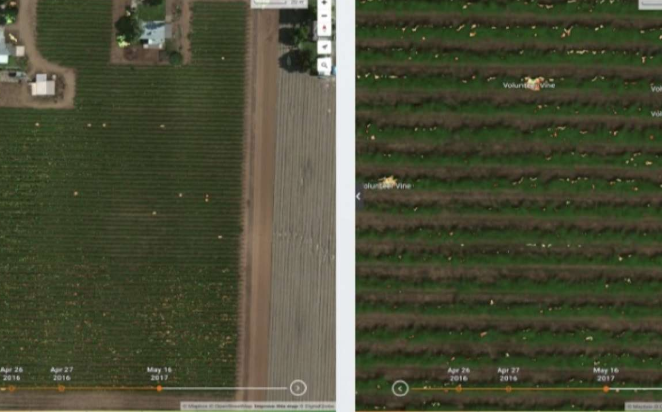Screen dimensions: 662x412
Task: Open the map search magnifier
Action: [x=325, y=65]
